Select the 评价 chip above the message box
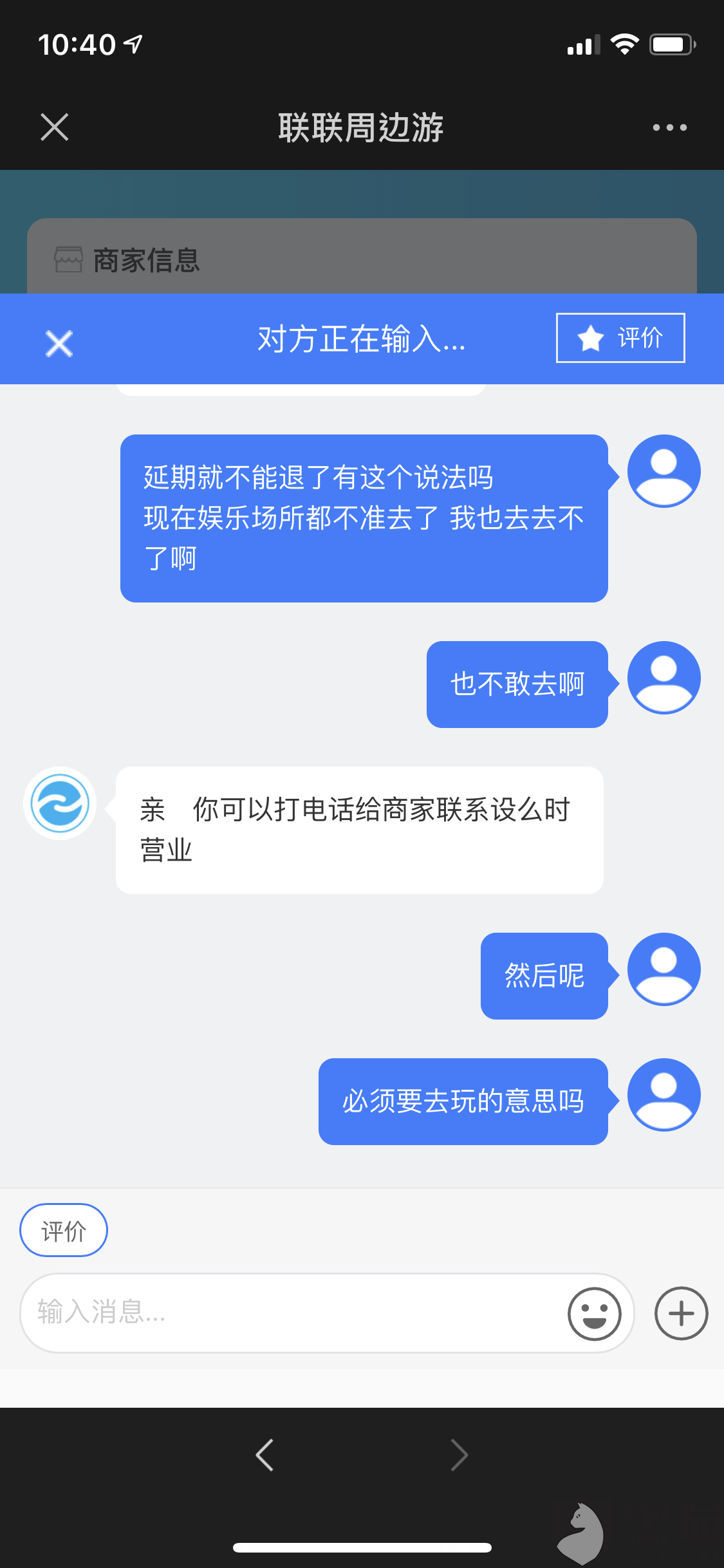Screen dimensions: 724x1568 [x=64, y=1230]
